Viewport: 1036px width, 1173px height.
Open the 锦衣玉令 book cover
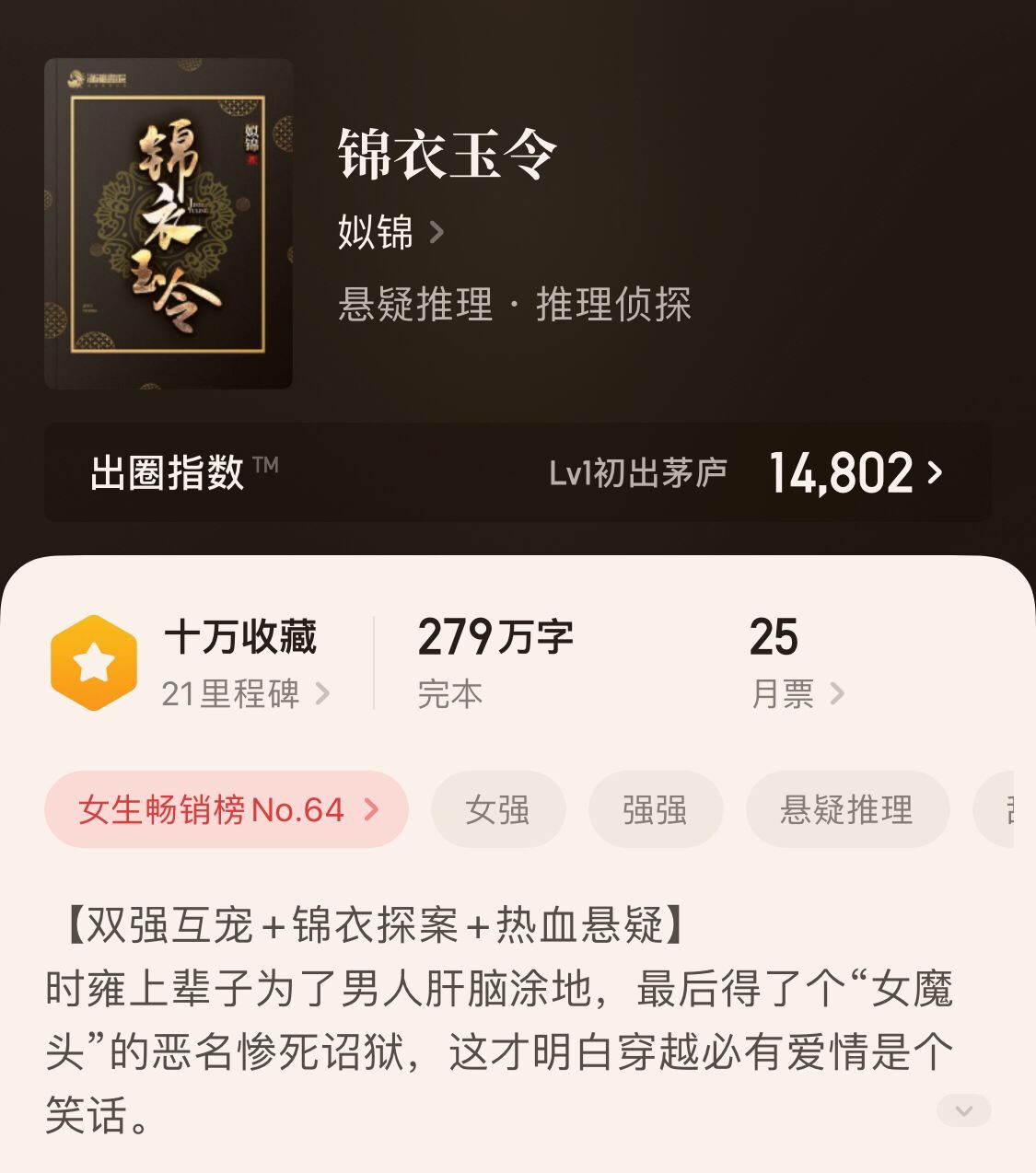(x=169, y=226)
